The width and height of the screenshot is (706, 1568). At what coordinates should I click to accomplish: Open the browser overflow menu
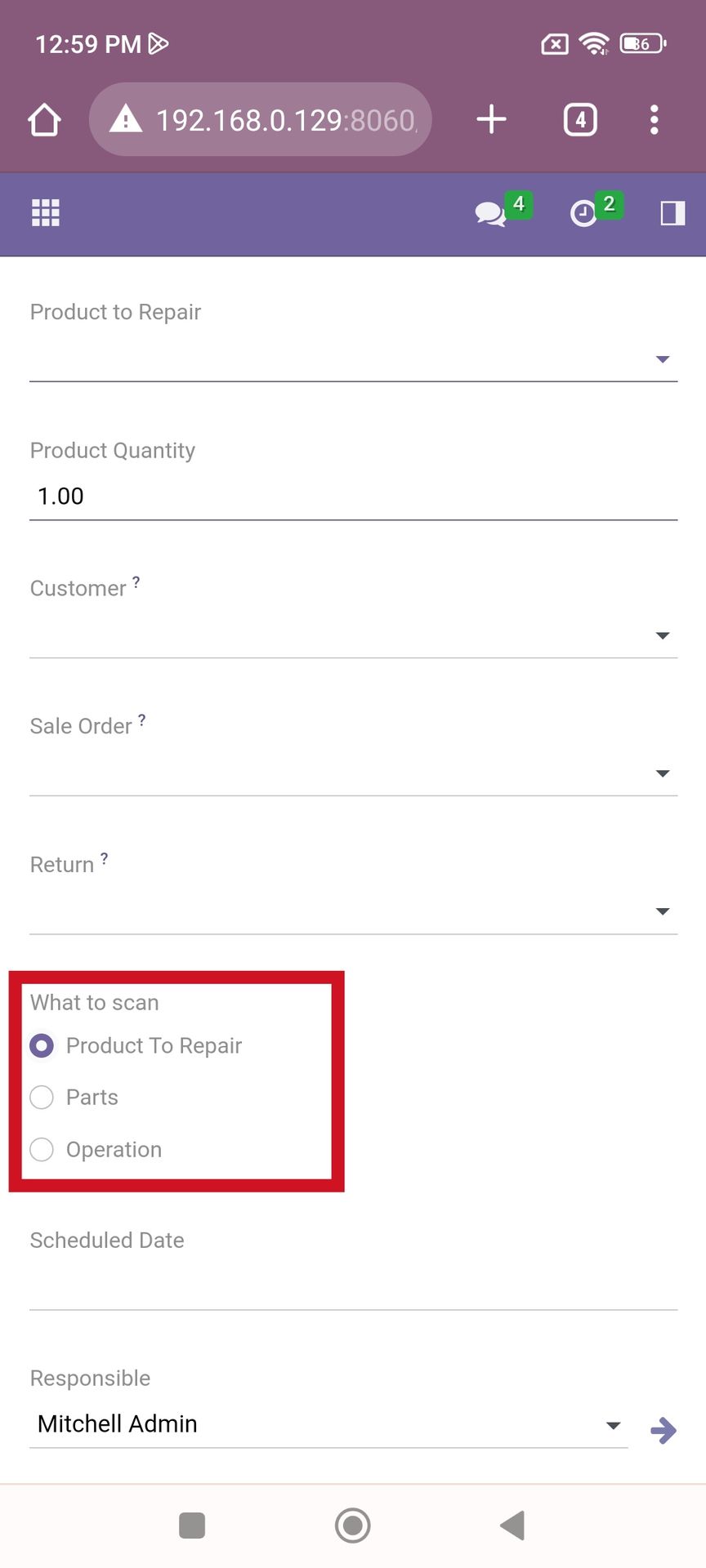[x=654, y=120]
